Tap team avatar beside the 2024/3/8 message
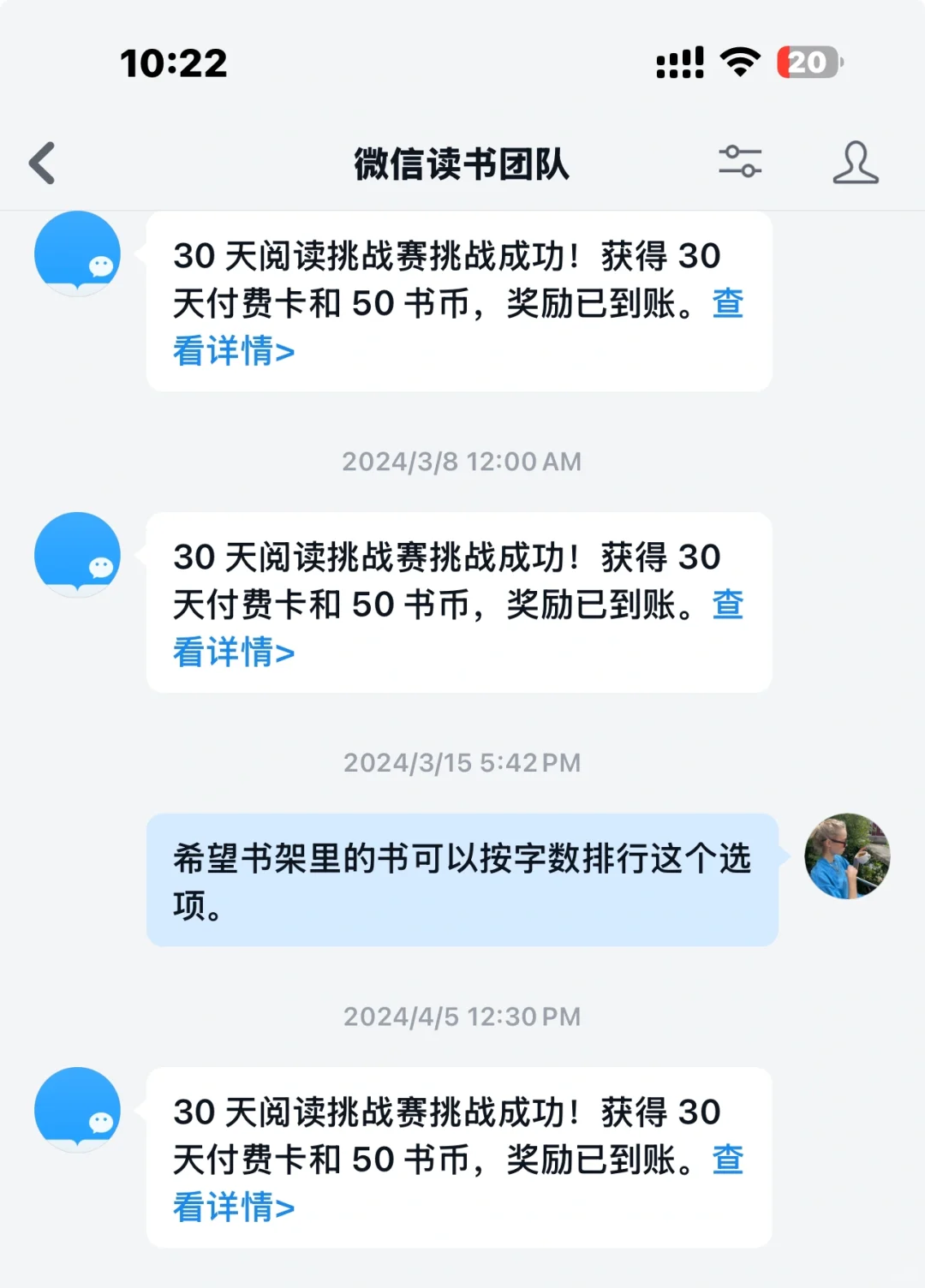The image size is (925, 1288). 77,555
